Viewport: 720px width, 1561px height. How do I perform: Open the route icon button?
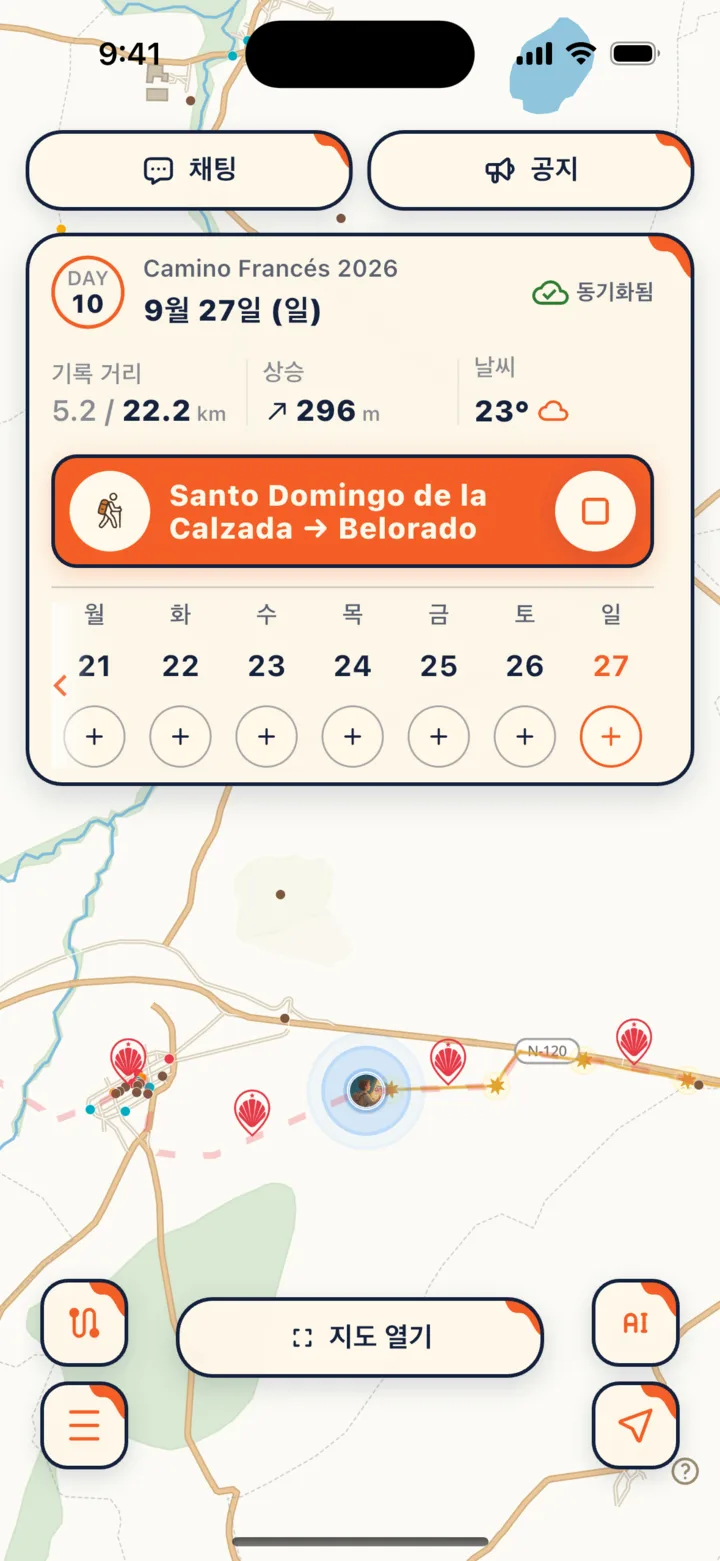coord(84,1323)
